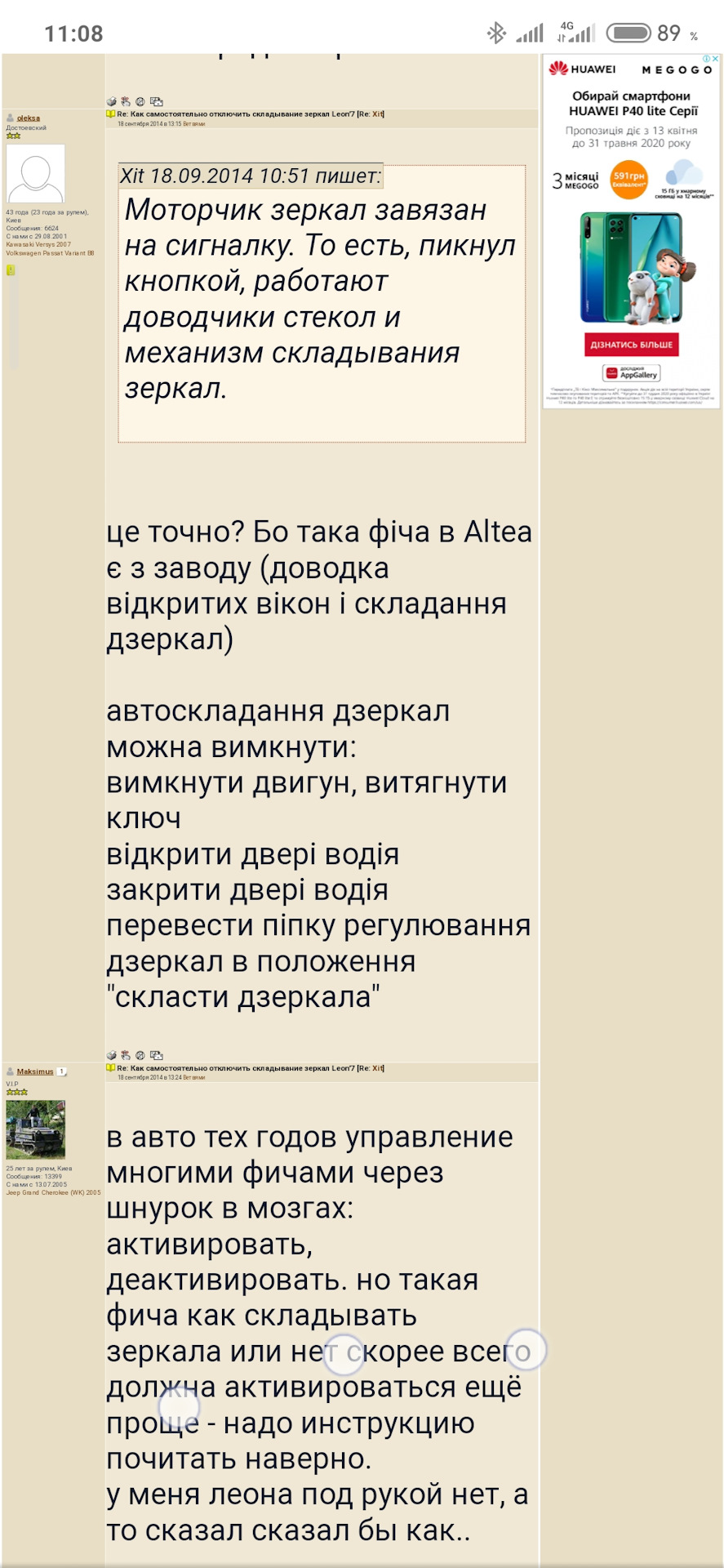724x1568 pixels.
Task: Tap the yellow warning icon under oleksa's info
Action: pos(11,269)
